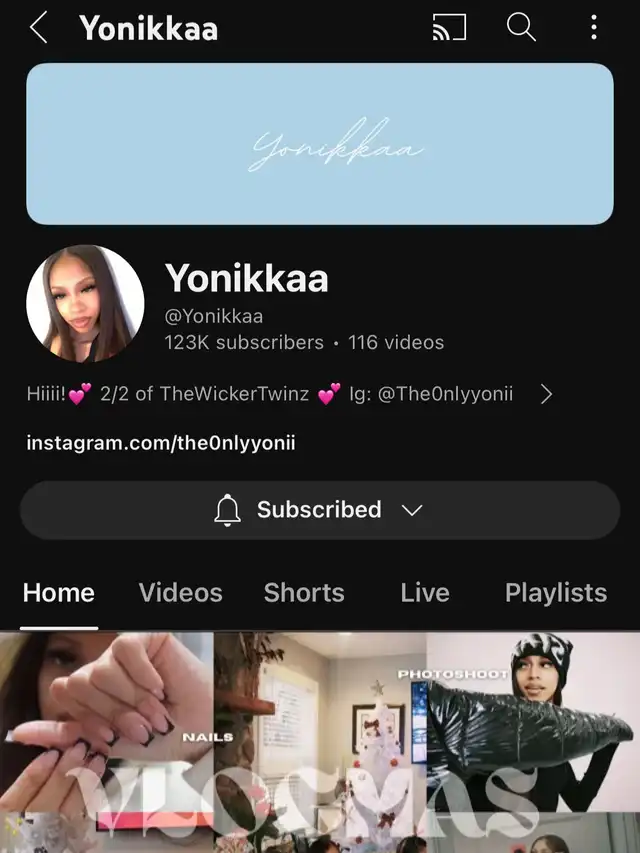Select the Home tab
This screenshot has height=853, width=640.
click(x=59, y=592)
